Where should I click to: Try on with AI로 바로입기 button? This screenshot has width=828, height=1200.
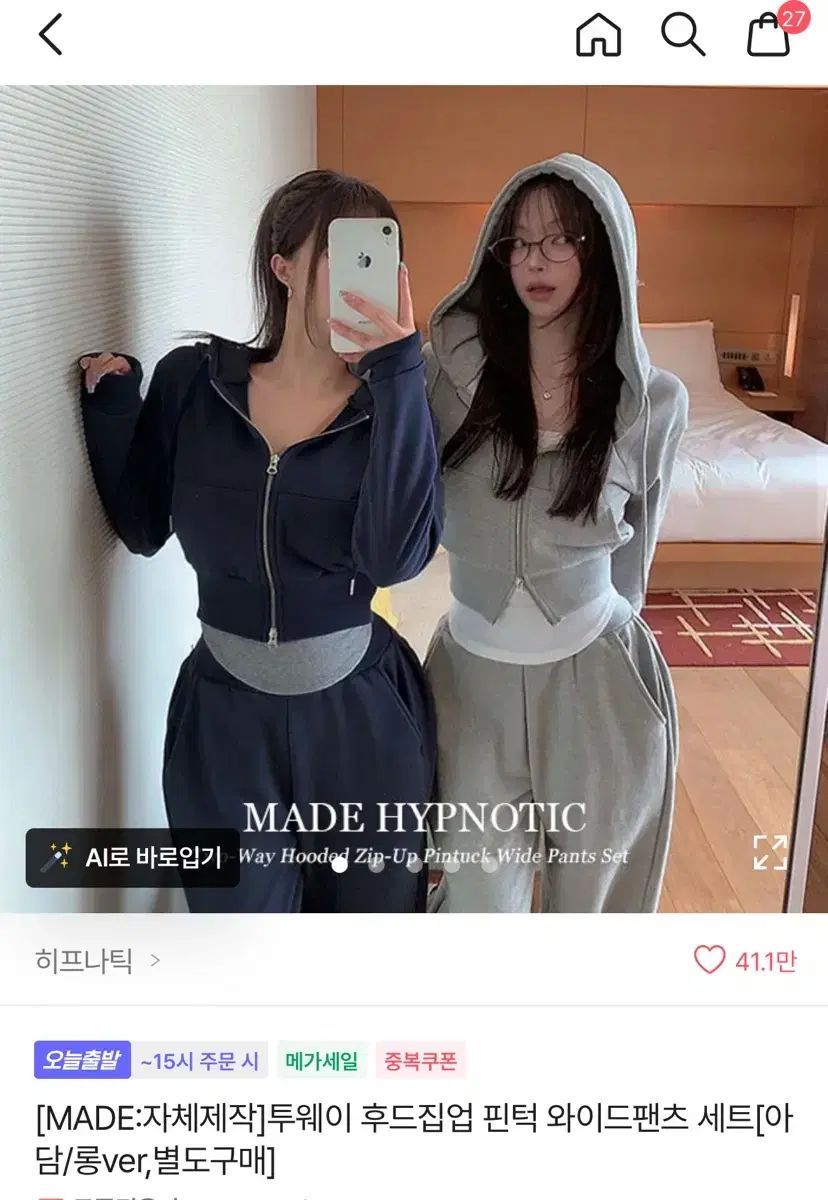[x=133, y=857]
